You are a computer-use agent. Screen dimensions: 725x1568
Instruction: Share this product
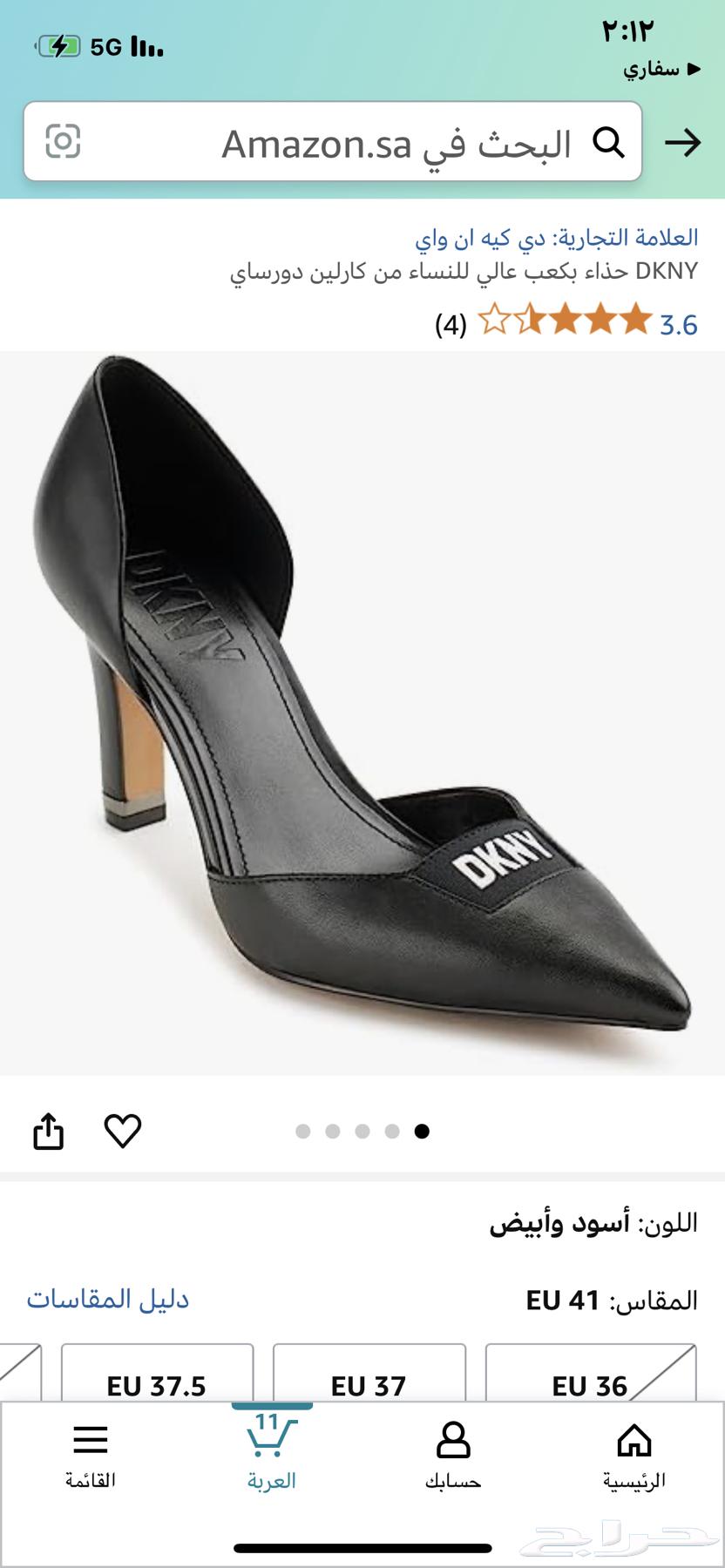click(49, 1132)
